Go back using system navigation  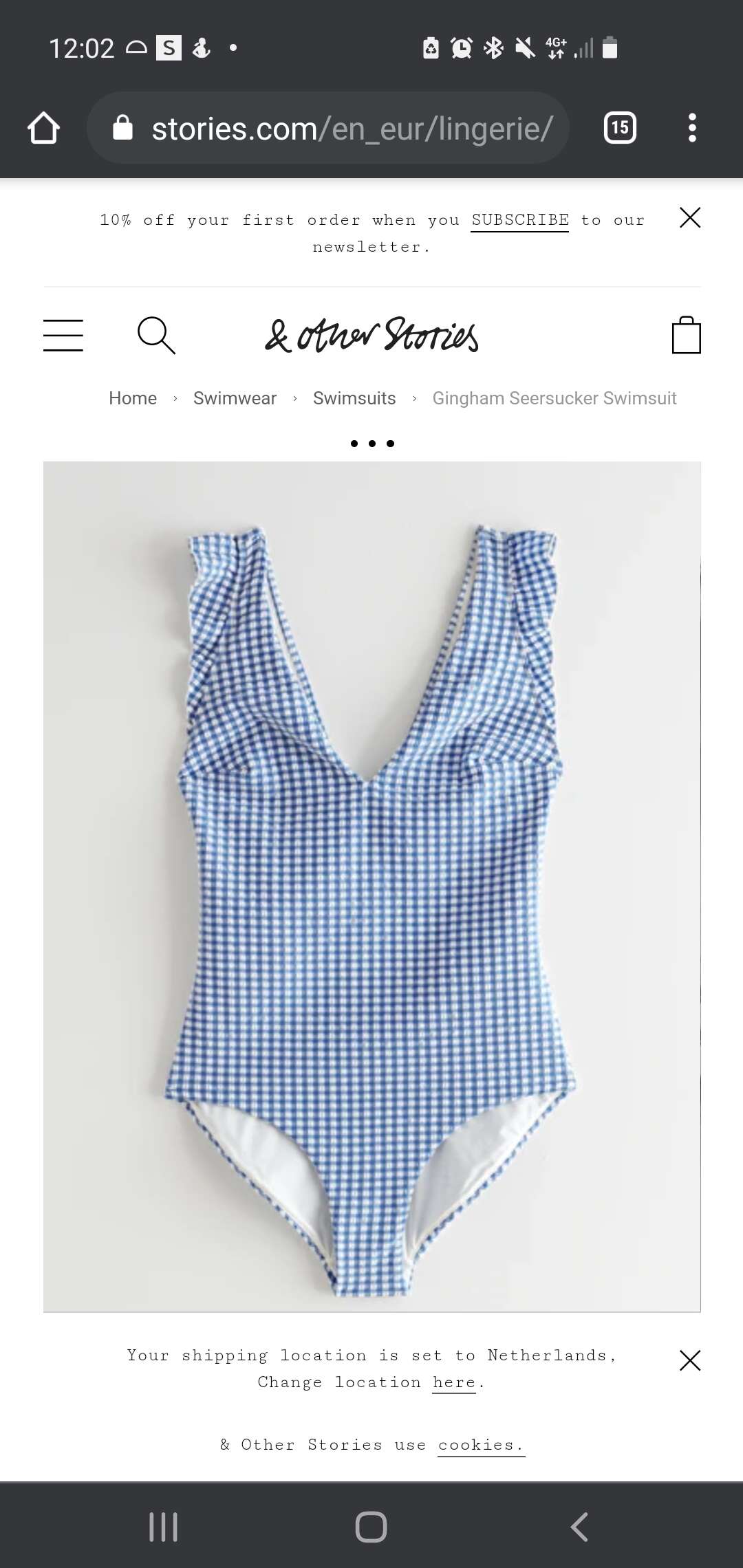(579, 1527)
